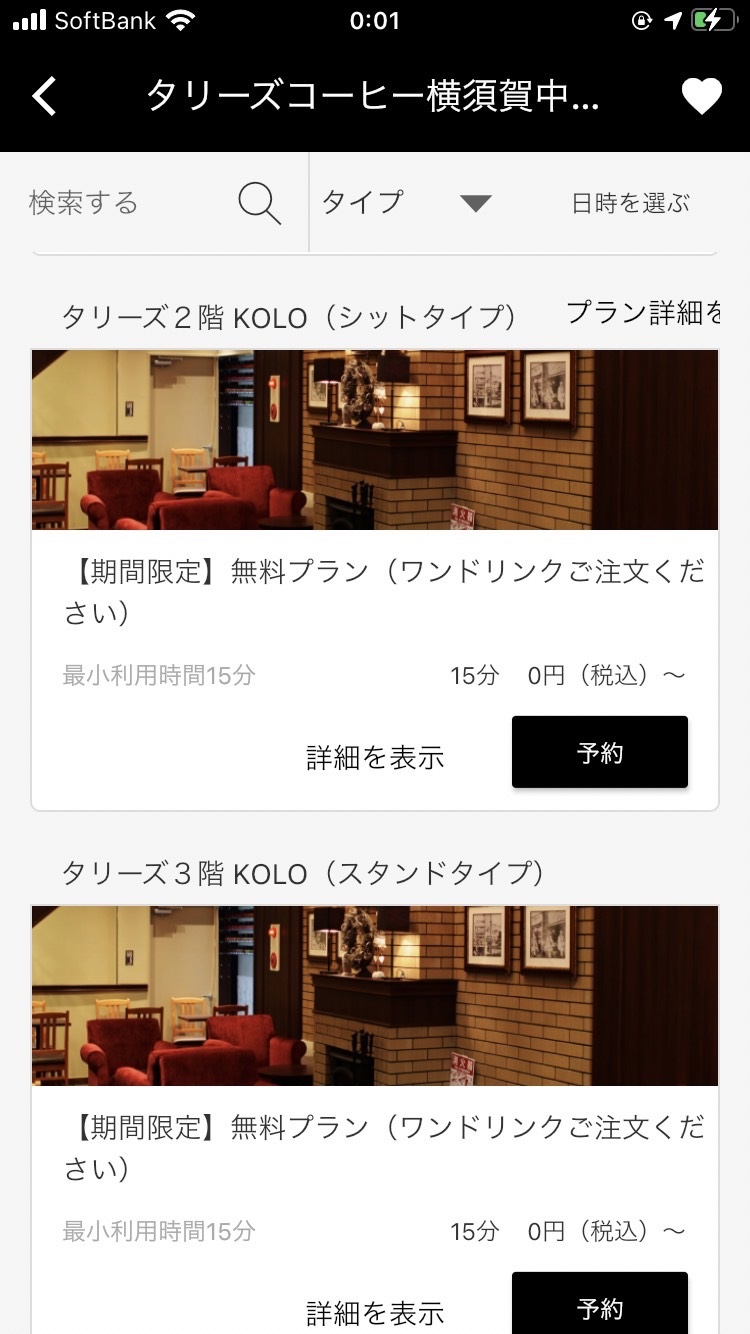The height and width of the screenshot is (1334, 750).
Task: Show 詳細を表示 for 2階 シットタイプ plan
Action: [x=375, y=757]
